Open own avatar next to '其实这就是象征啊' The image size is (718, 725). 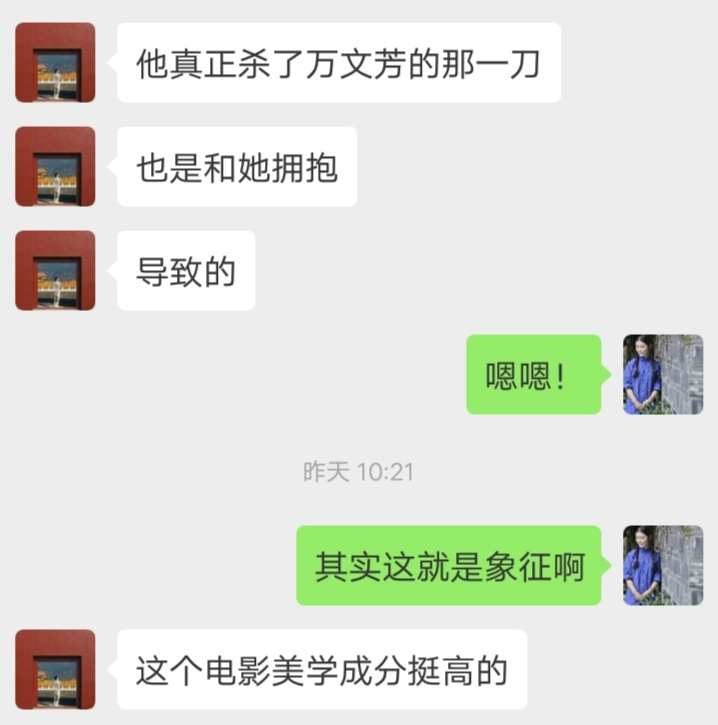click(x=663, y=565)
